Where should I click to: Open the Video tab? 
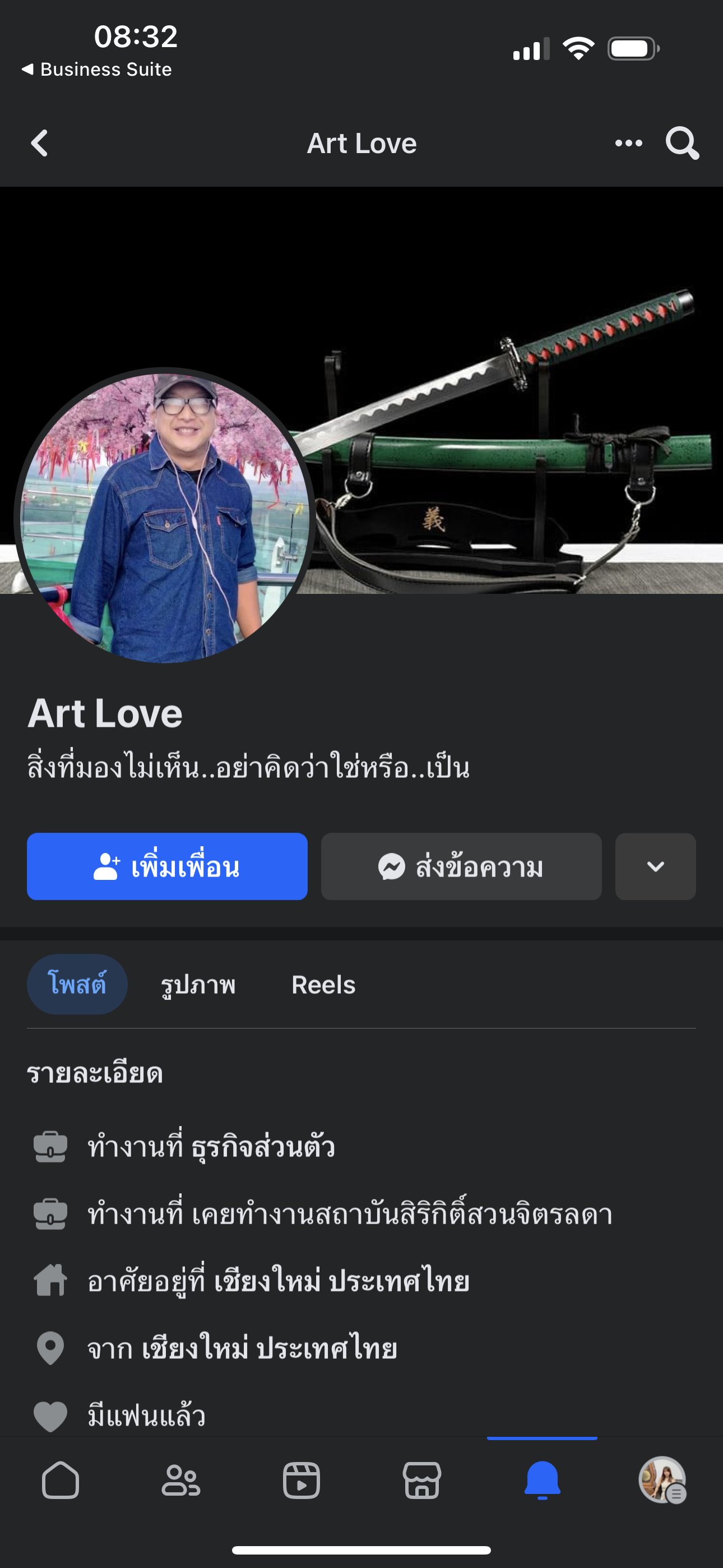(302, 1480)
